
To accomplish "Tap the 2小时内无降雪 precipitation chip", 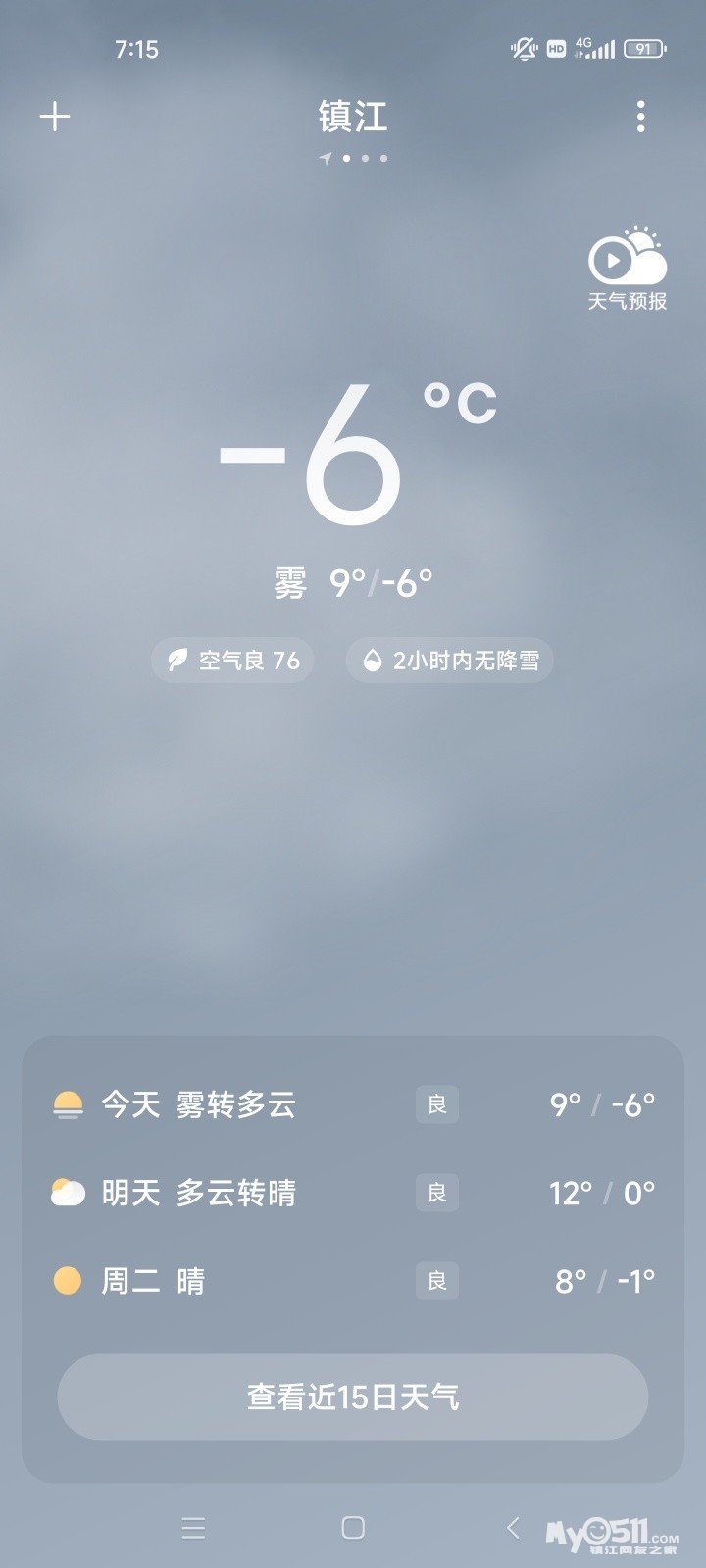I will click(450, 661).
